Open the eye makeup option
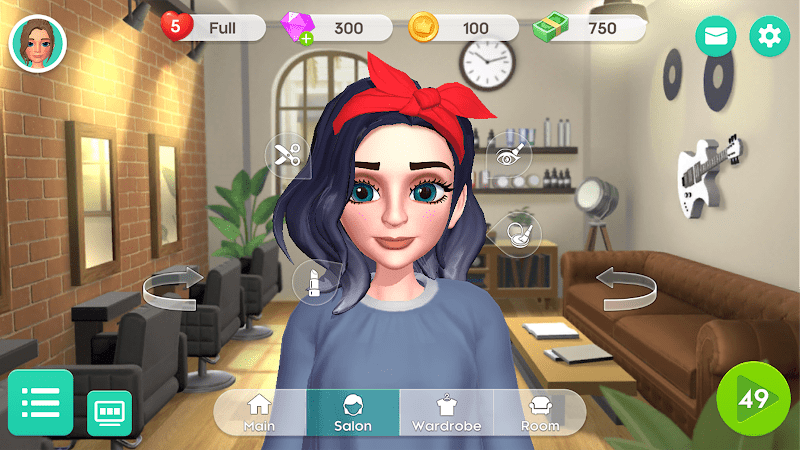This screenshot has width=800, height=450. [508, 151]
